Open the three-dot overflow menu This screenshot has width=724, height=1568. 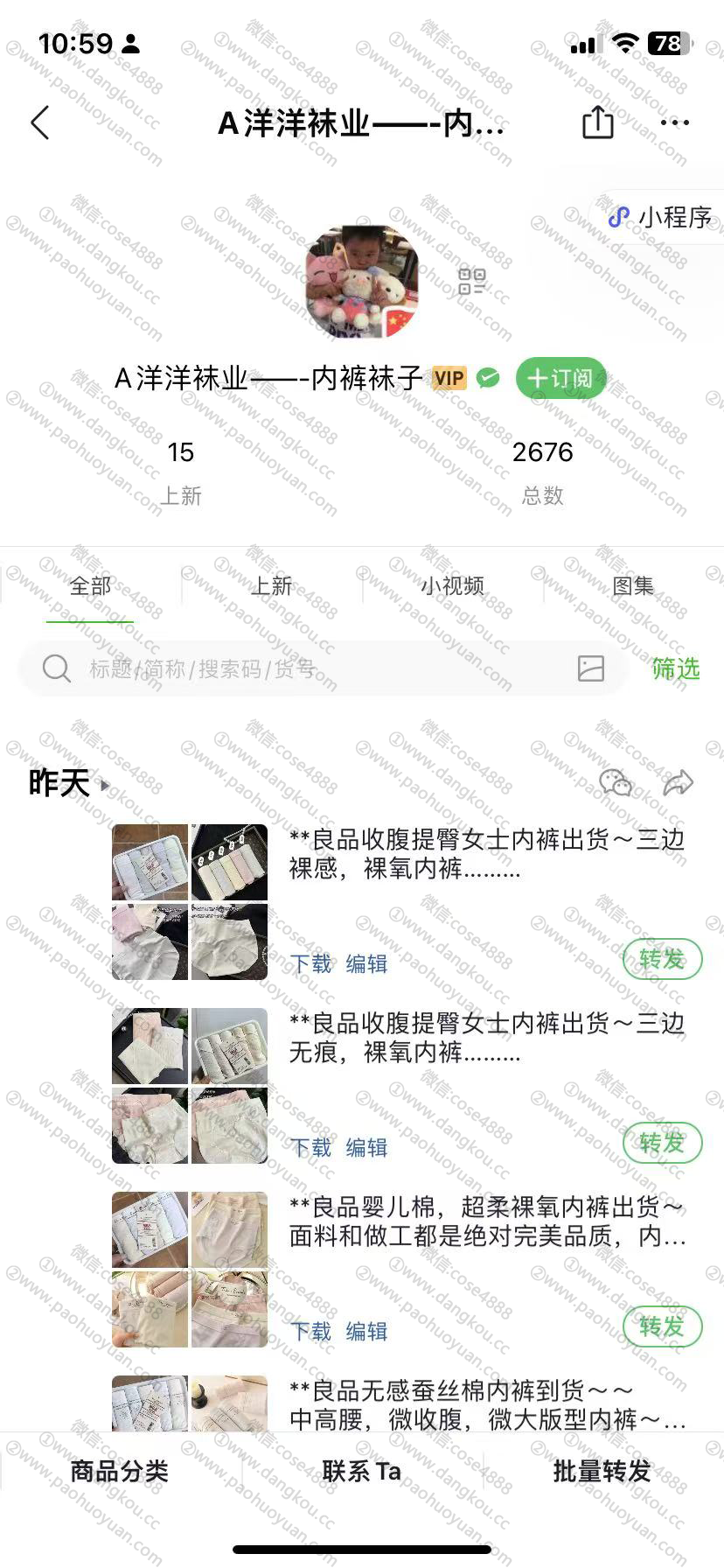coord(675,123)
